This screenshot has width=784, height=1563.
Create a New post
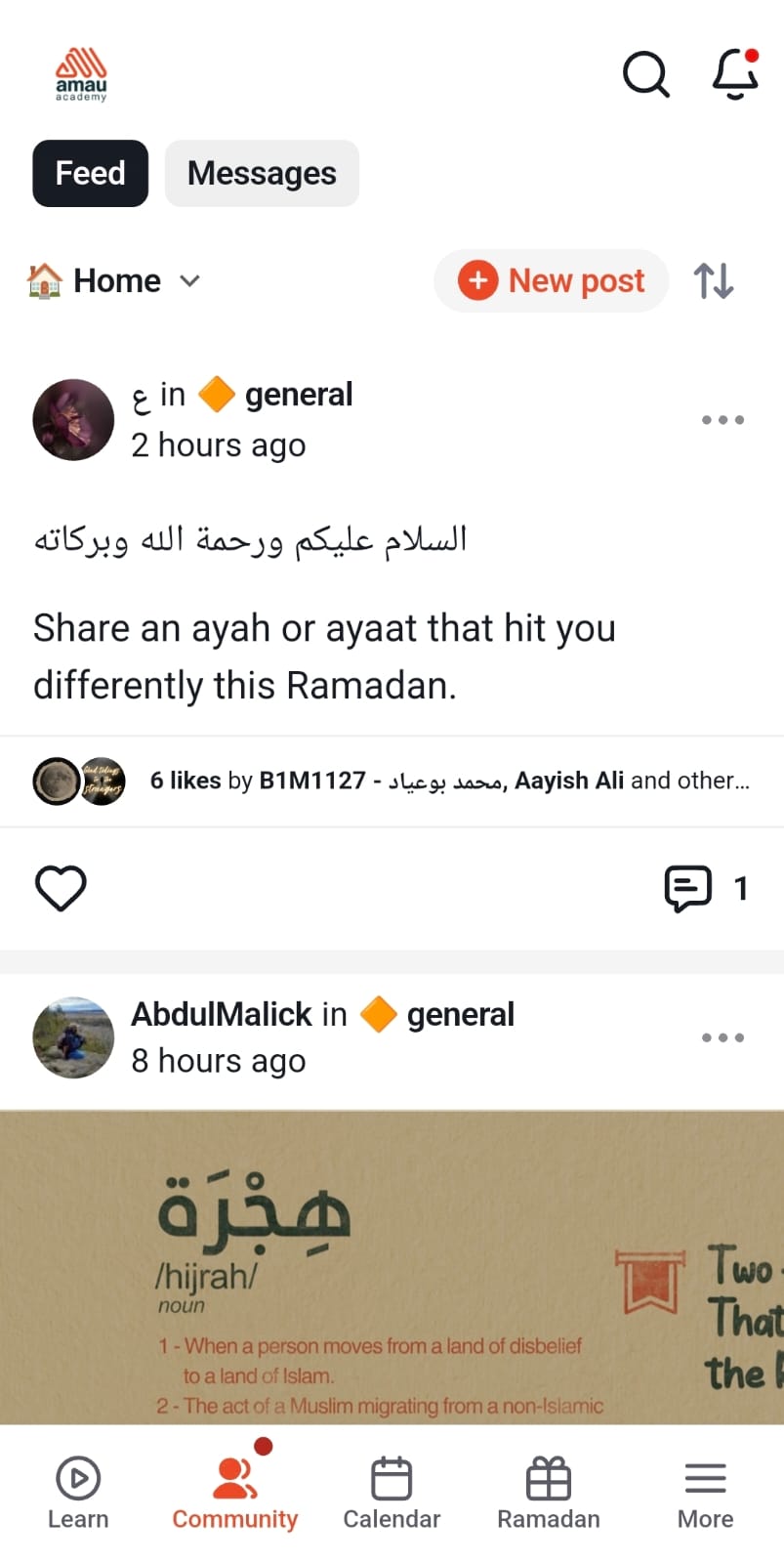552,281
